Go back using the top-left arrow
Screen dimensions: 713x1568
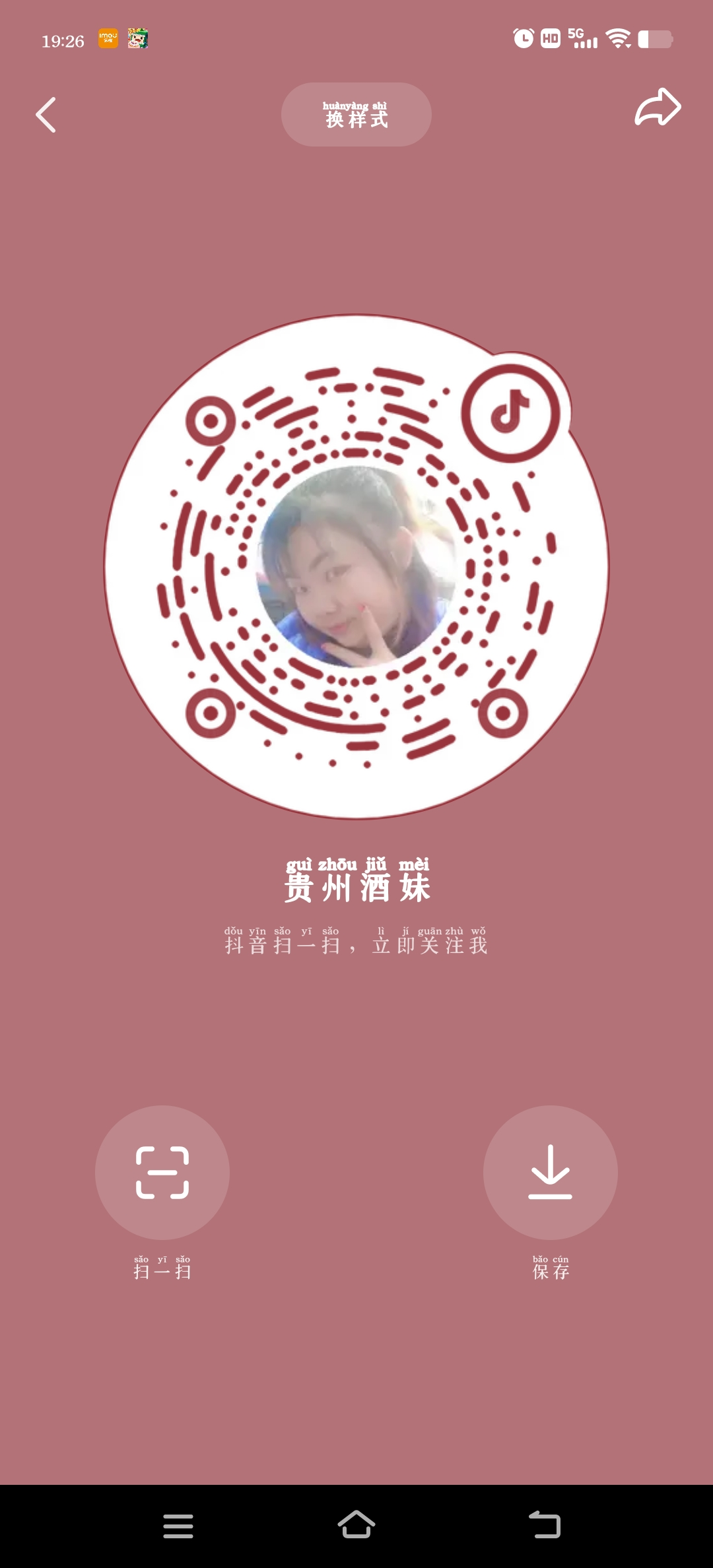tap(46, 115)
